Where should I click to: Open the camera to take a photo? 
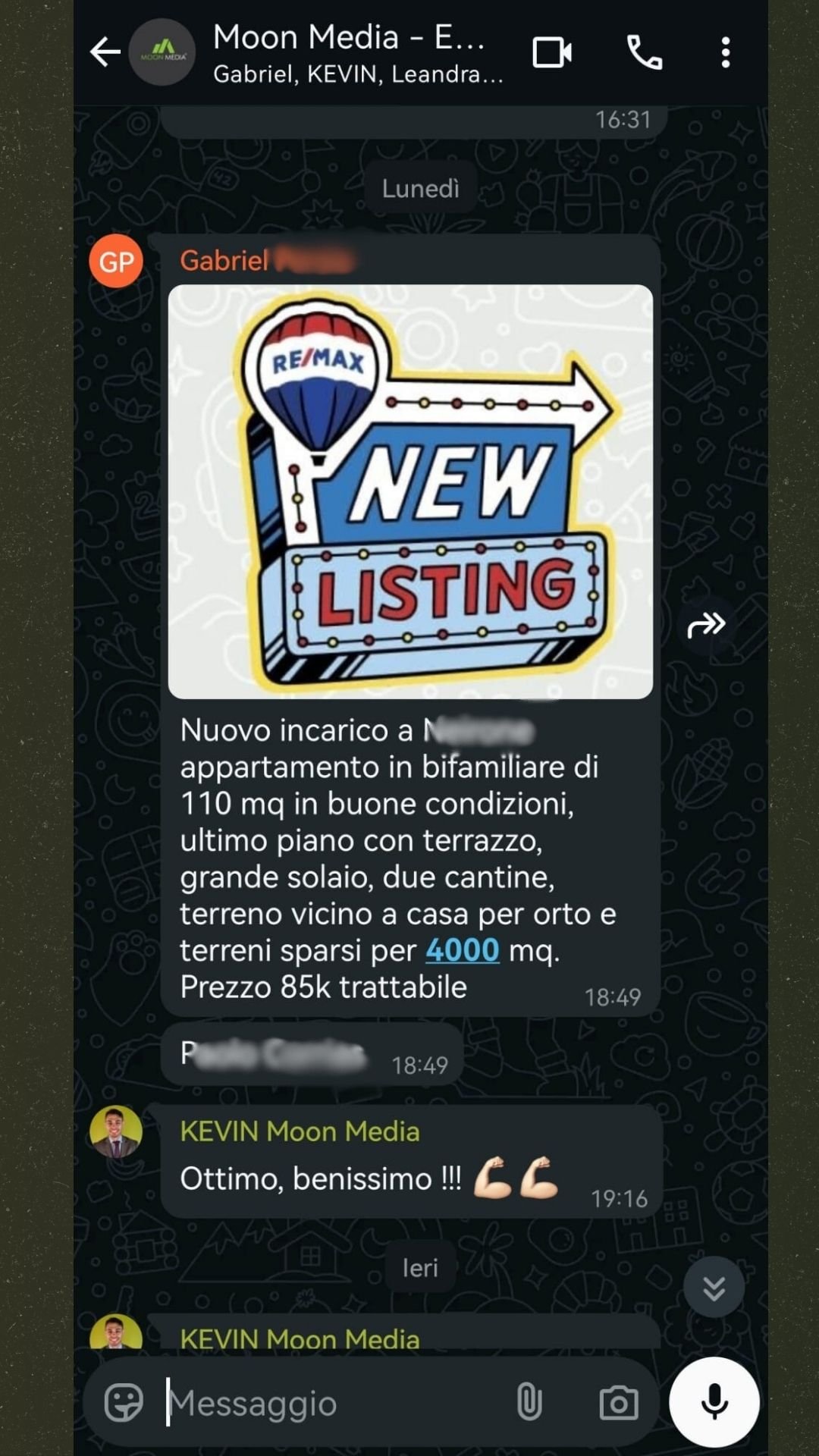[x=620, y=1401]
